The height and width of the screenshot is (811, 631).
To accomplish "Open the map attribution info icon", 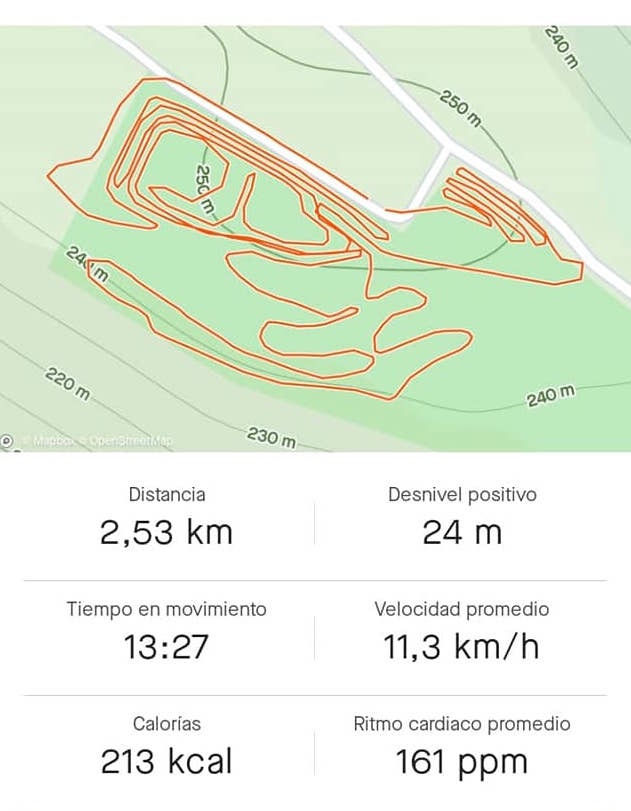I will pos(7,439).
